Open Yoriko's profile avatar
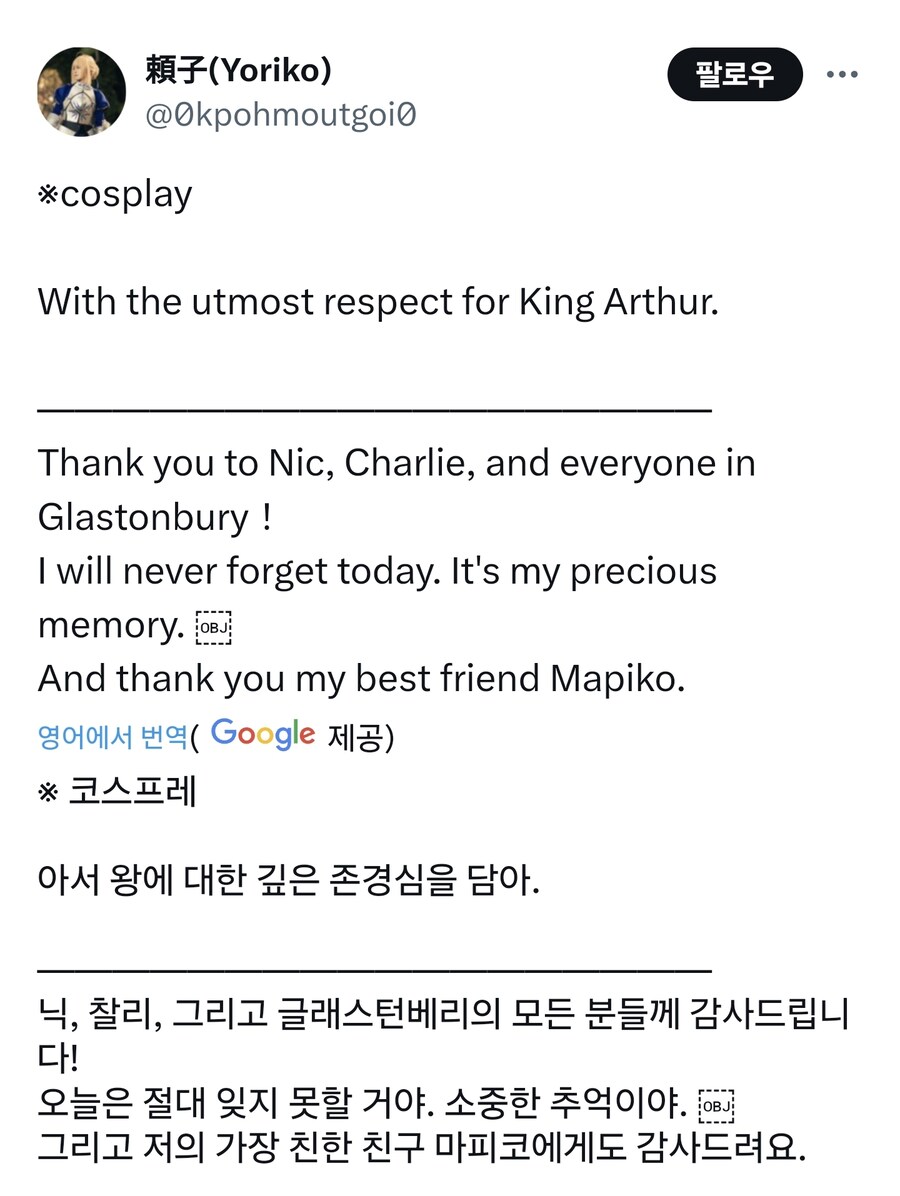Screen dimensions: 900x1196 81,92
